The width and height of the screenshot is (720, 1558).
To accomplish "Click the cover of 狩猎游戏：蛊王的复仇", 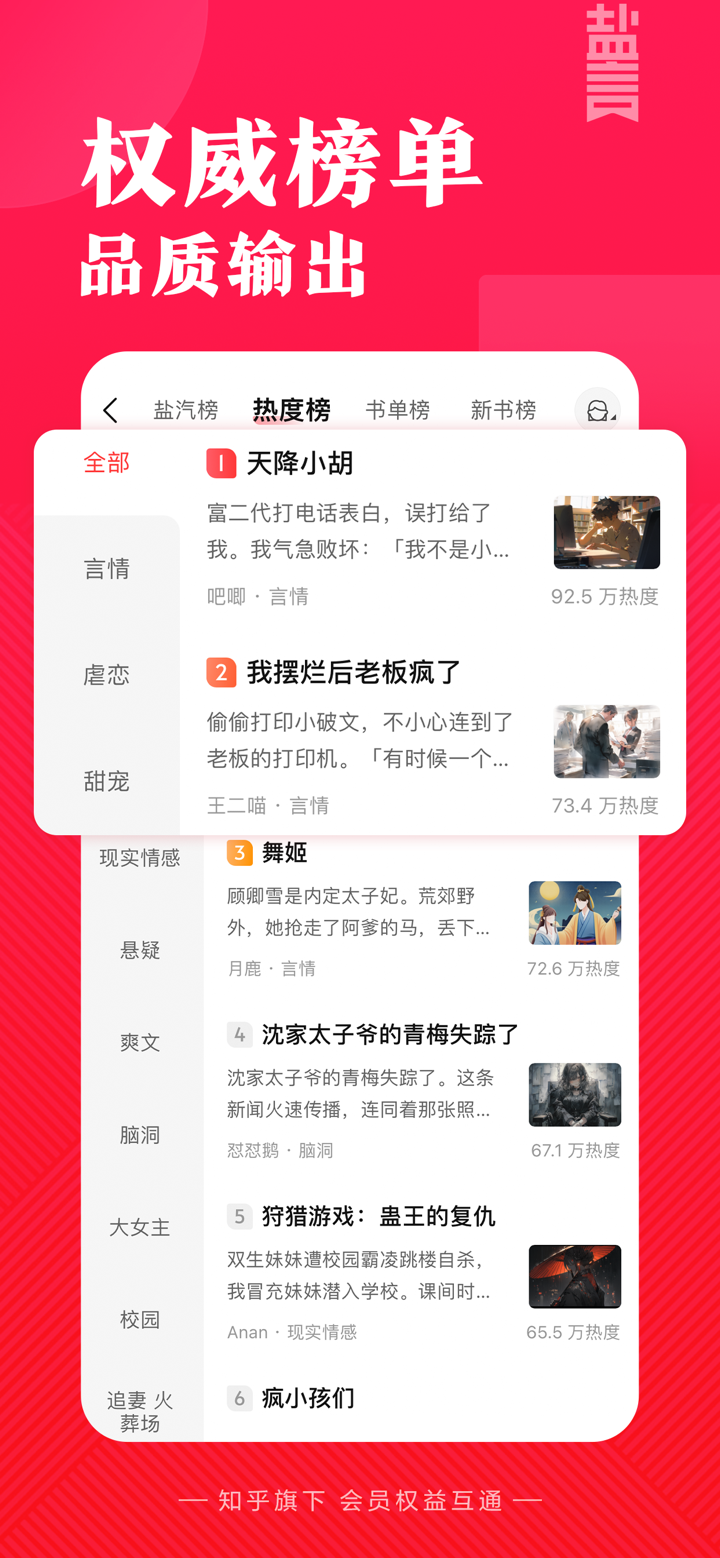I will (x=575, y=1276).
